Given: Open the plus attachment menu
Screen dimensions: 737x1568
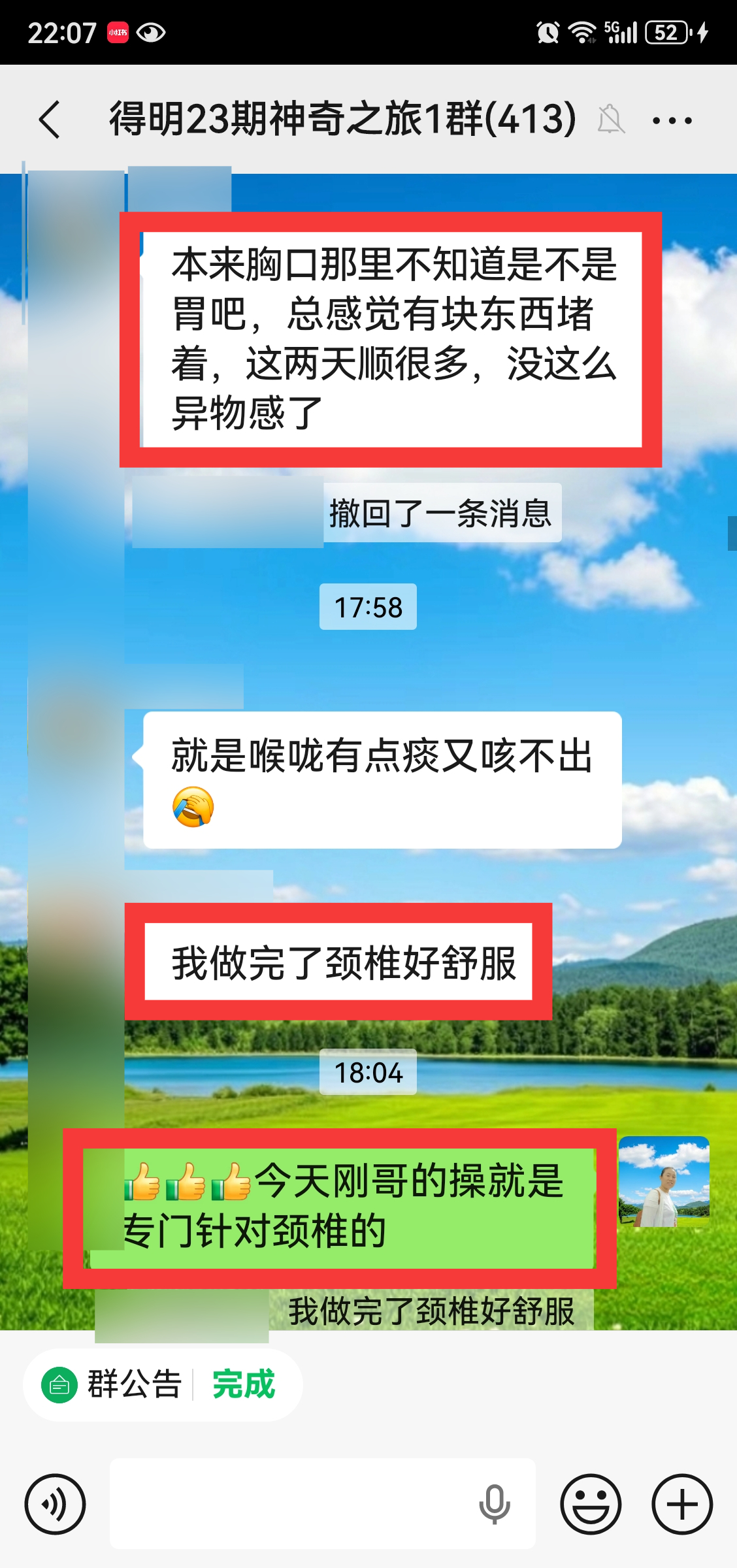Looking at the screenshot, I should (682, 1504).
